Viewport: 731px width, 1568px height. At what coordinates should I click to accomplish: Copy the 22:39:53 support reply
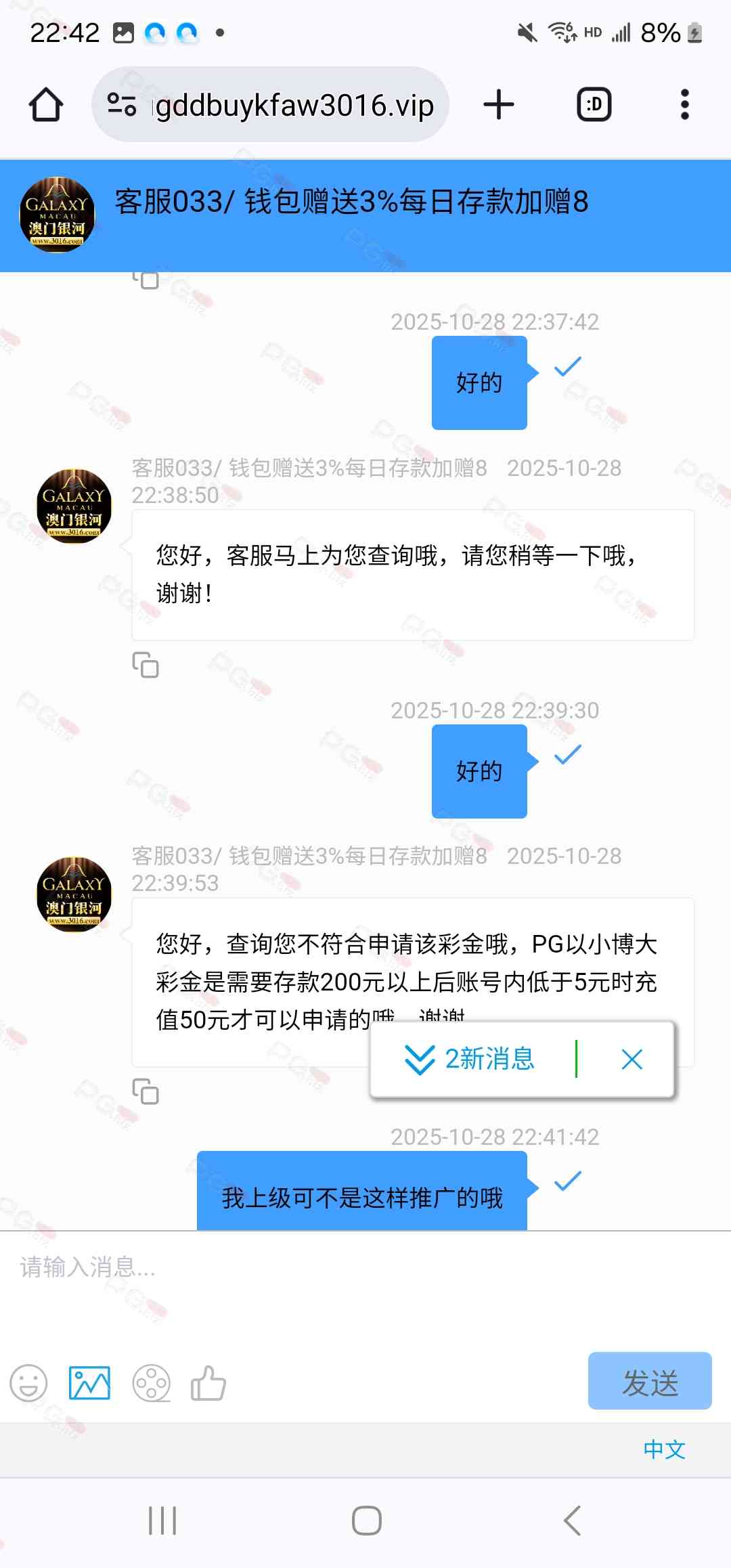click(x=146, y=1091)
